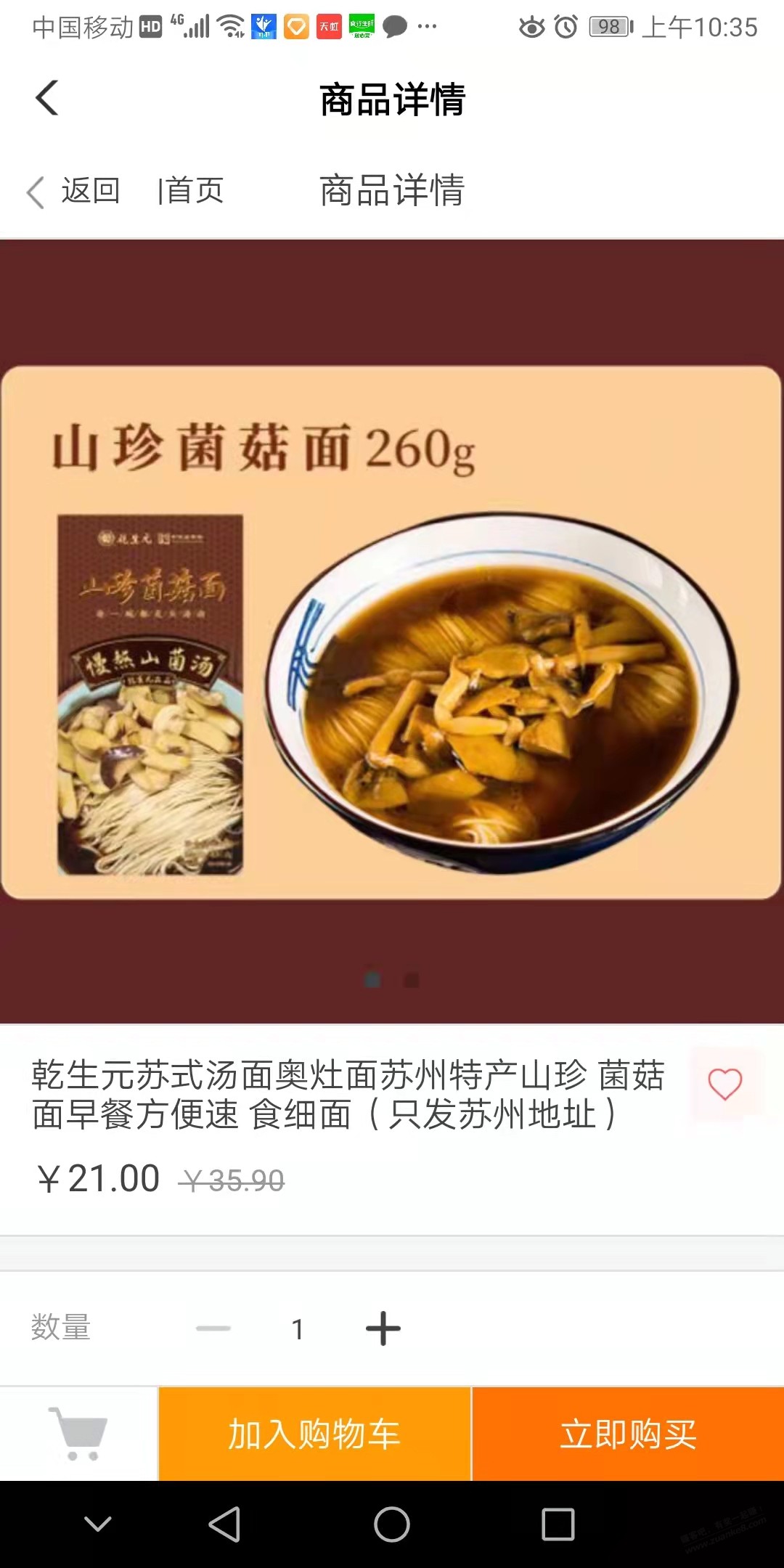Go back using 返回 link
This screenshot has width=784, height=1568.
pyautogui.click(x=73, y=191)
